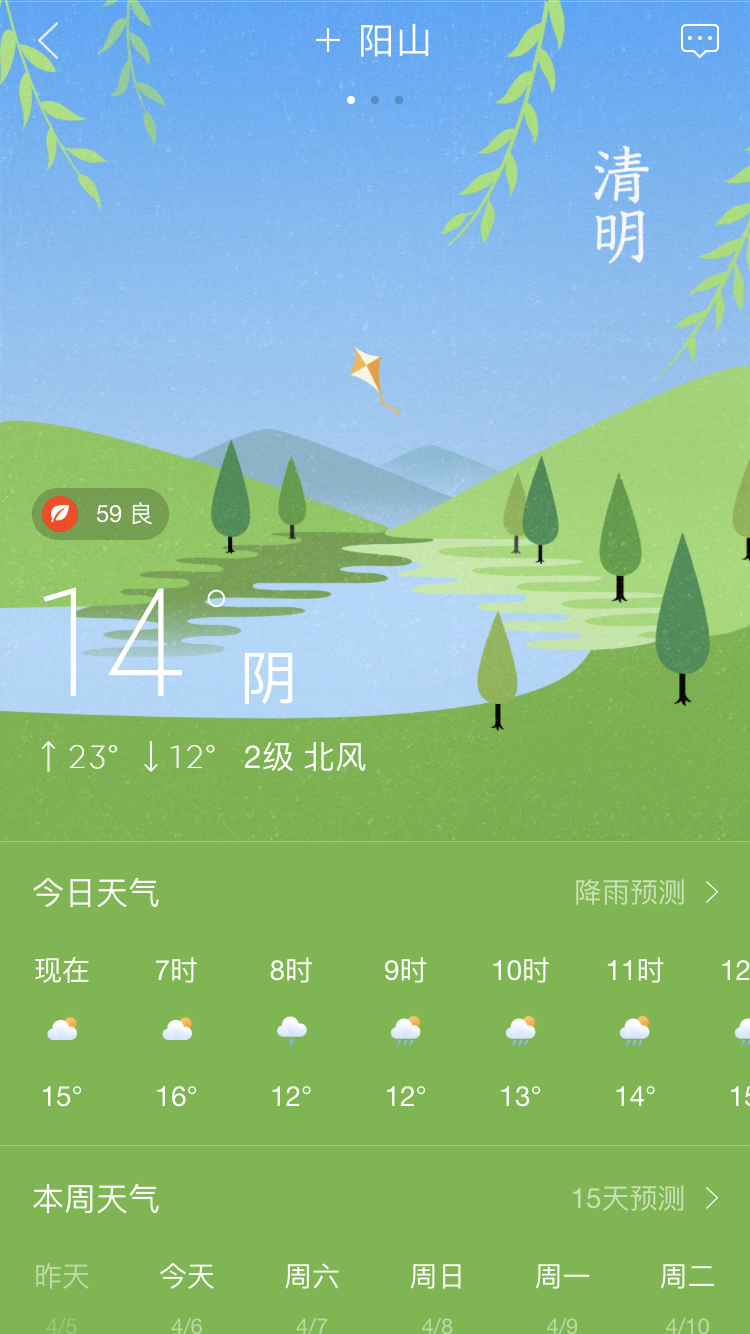Open 15天预测 fifteen-day forecast
Image resolution: width=750 pixels, height=1334 pixels.
pos(645,1198)
